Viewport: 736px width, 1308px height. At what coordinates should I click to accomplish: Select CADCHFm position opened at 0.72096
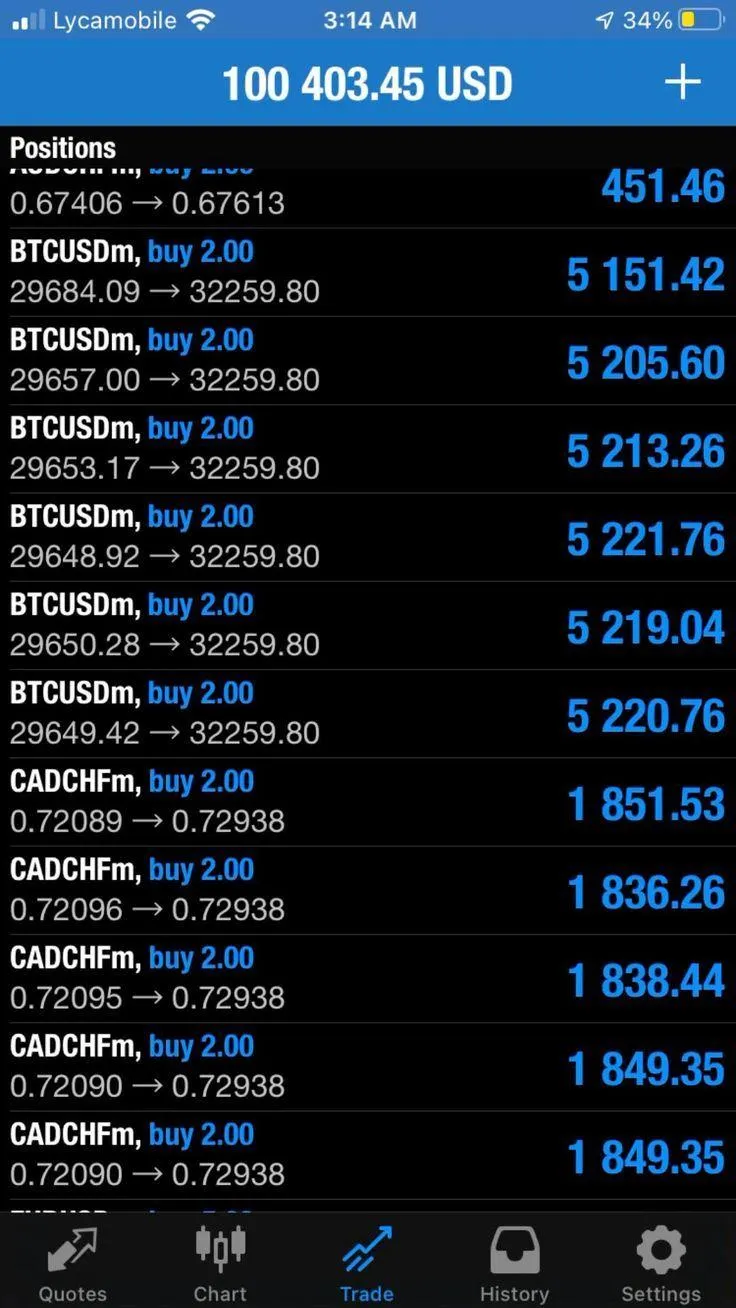[368, 890]
